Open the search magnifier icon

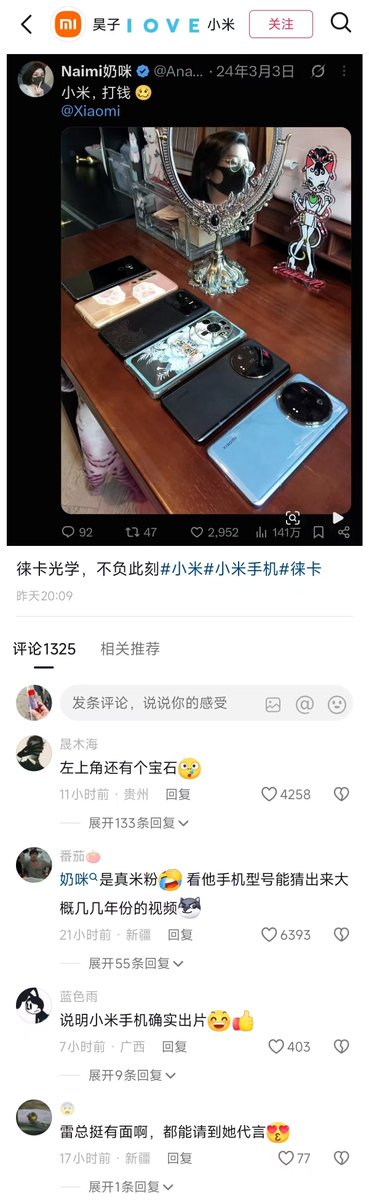(x=340, y=23)
